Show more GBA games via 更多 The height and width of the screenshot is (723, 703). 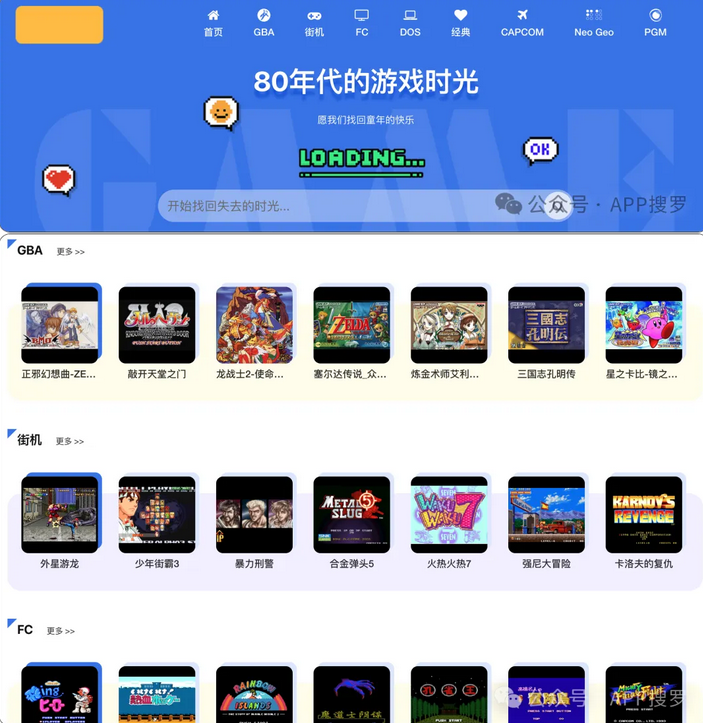coord(70,252)
